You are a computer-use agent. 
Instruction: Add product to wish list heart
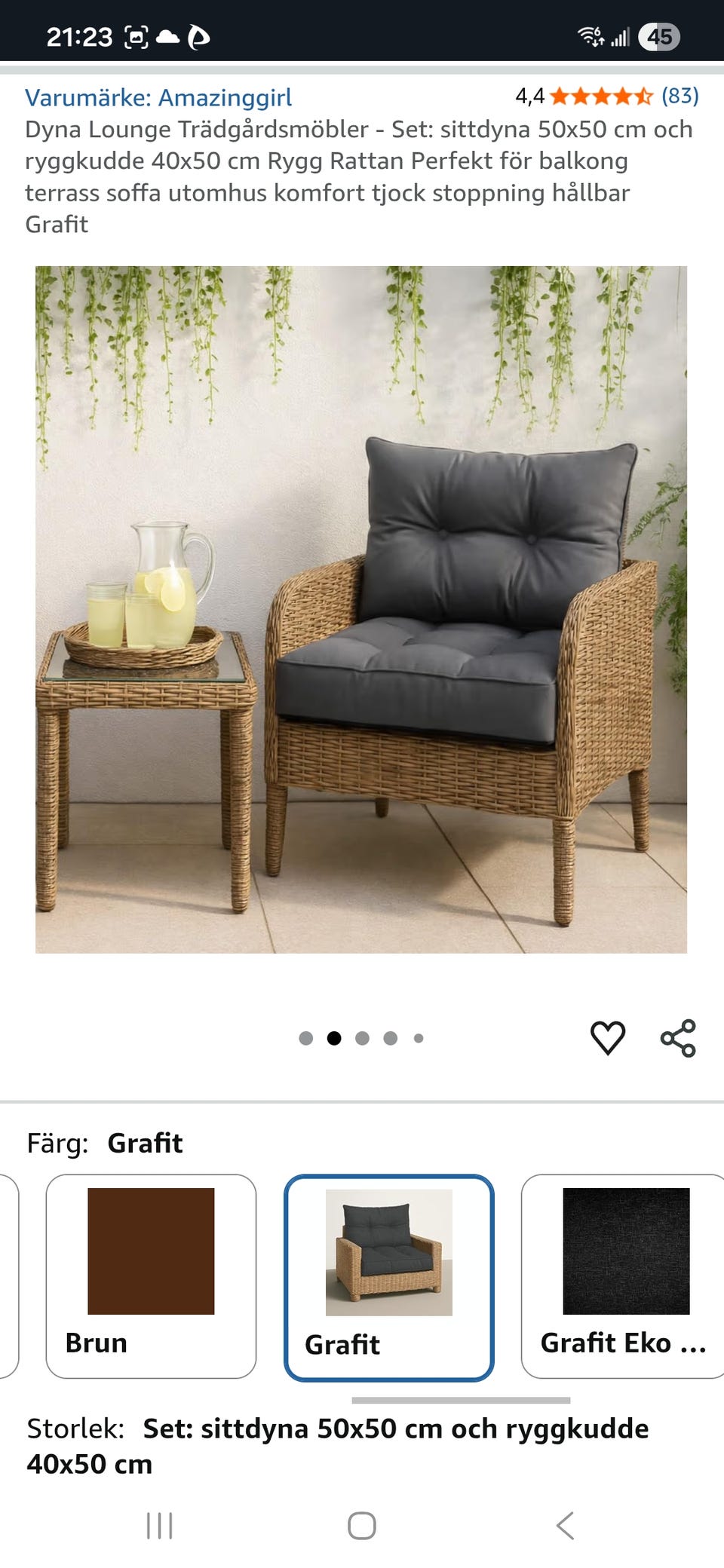tap(607, 1038)
